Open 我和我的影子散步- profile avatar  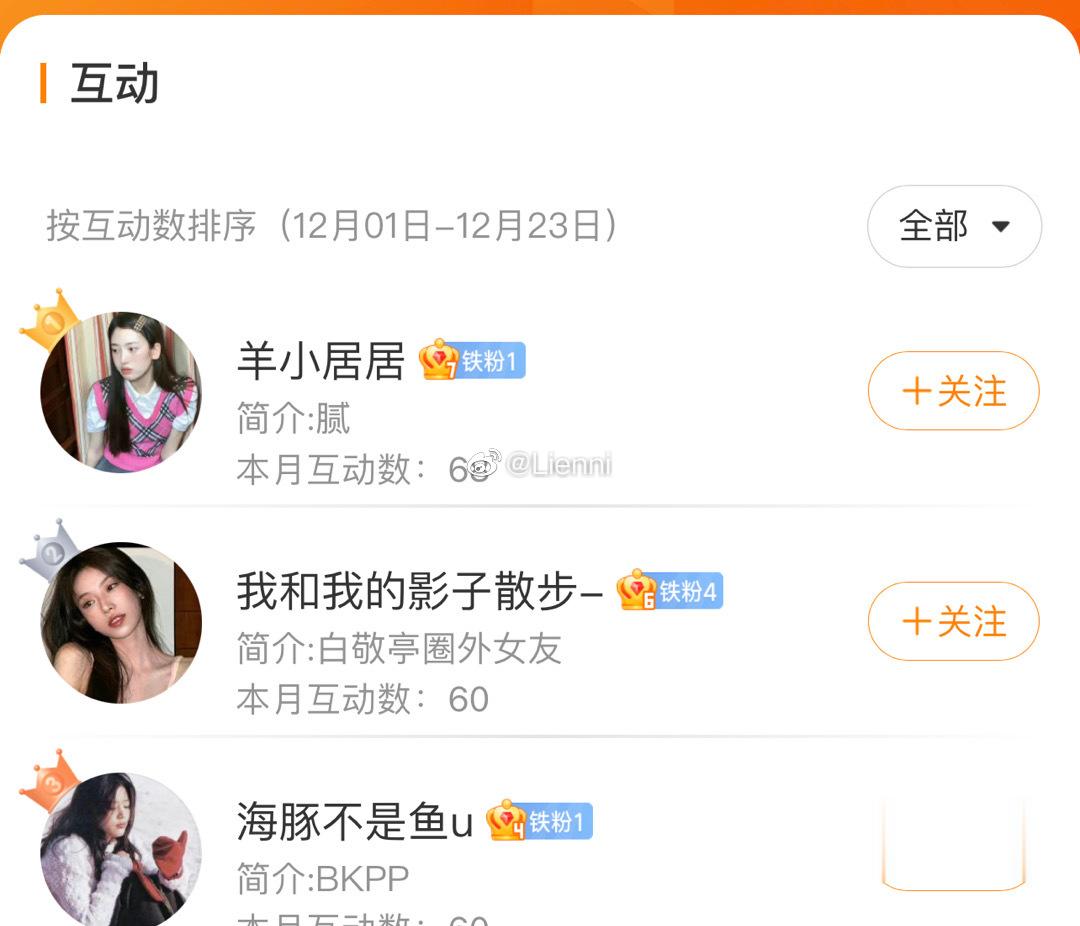click(121, 622)
